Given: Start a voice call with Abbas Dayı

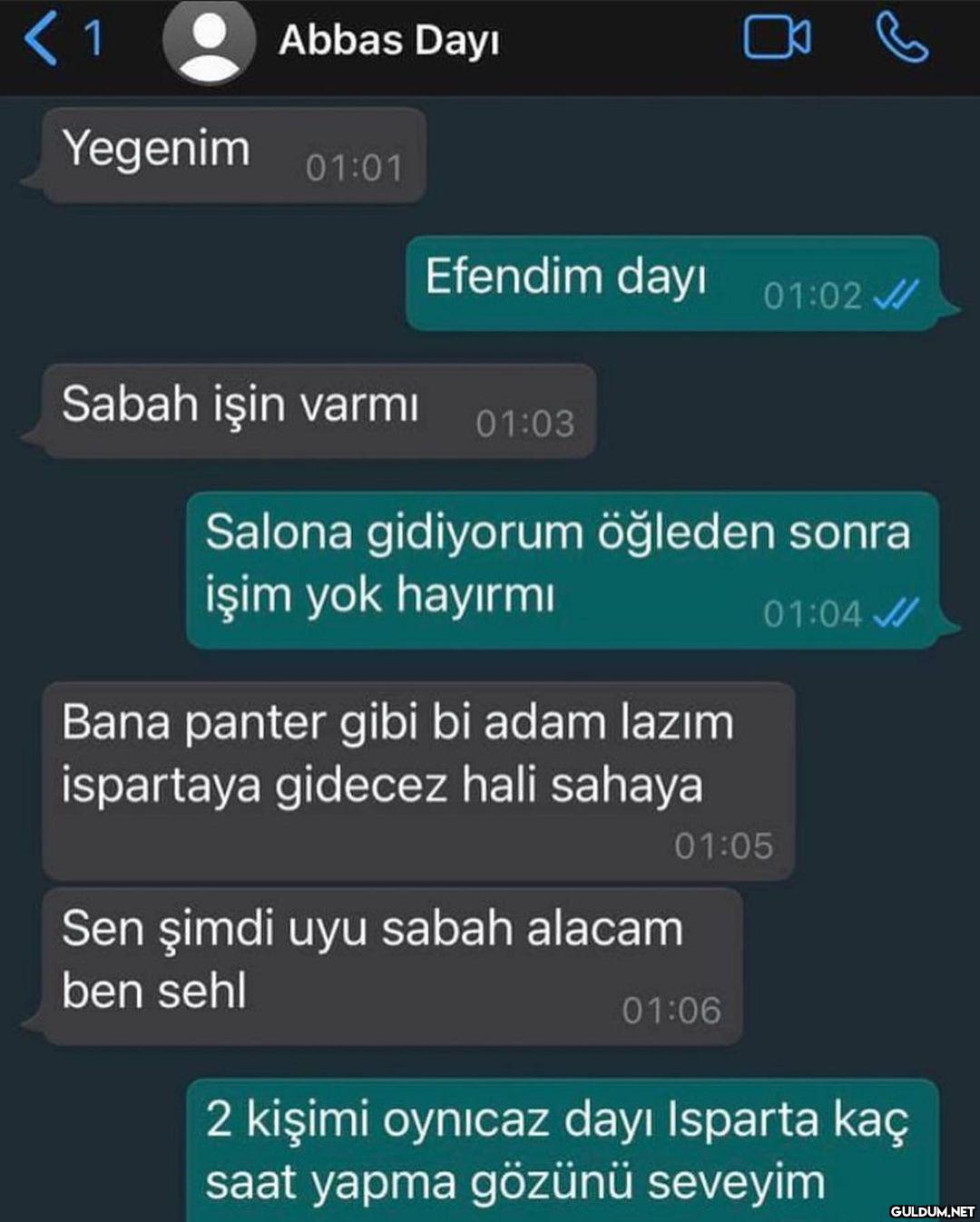Looking at the screenshot, I should pyautogui.click(x=901, y=39).
